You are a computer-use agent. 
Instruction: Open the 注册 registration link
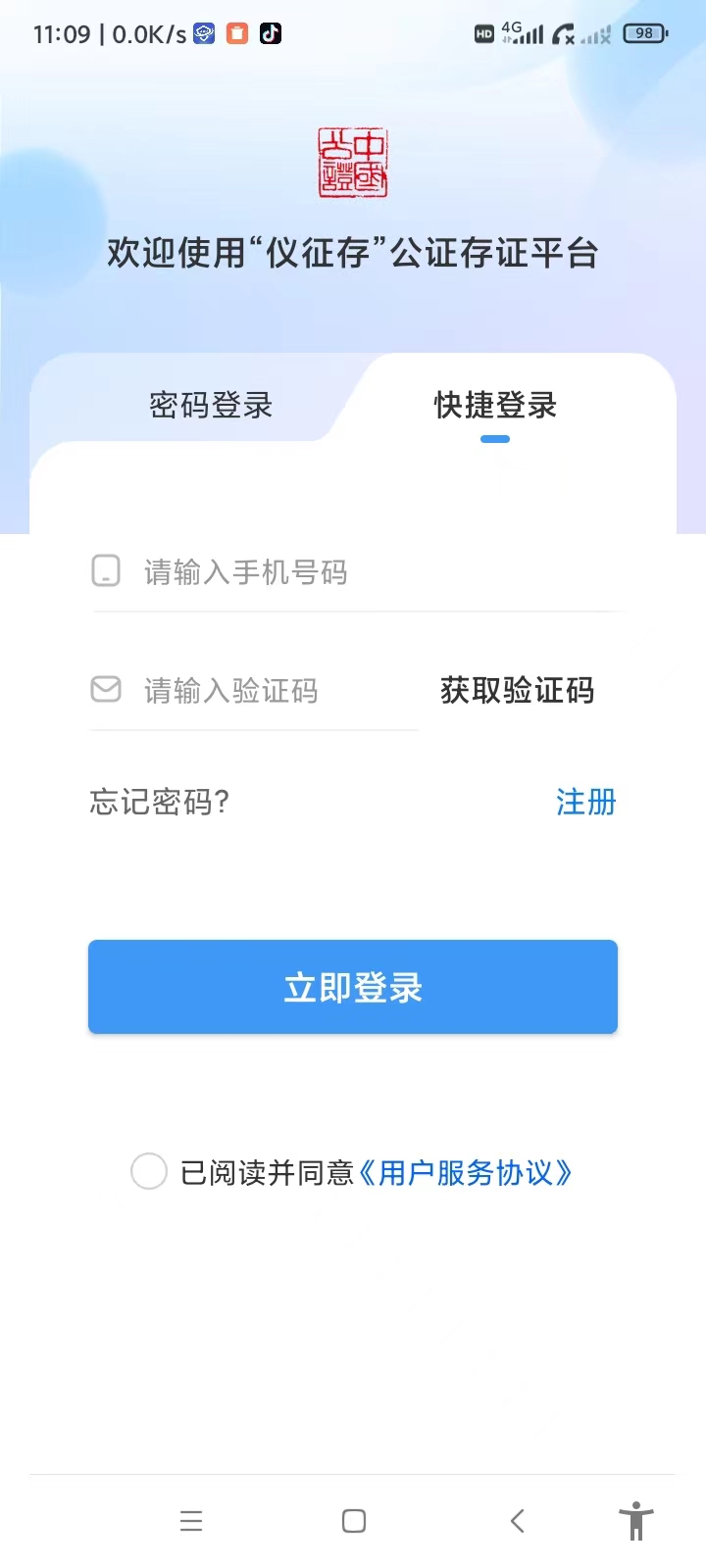(585, 803)
